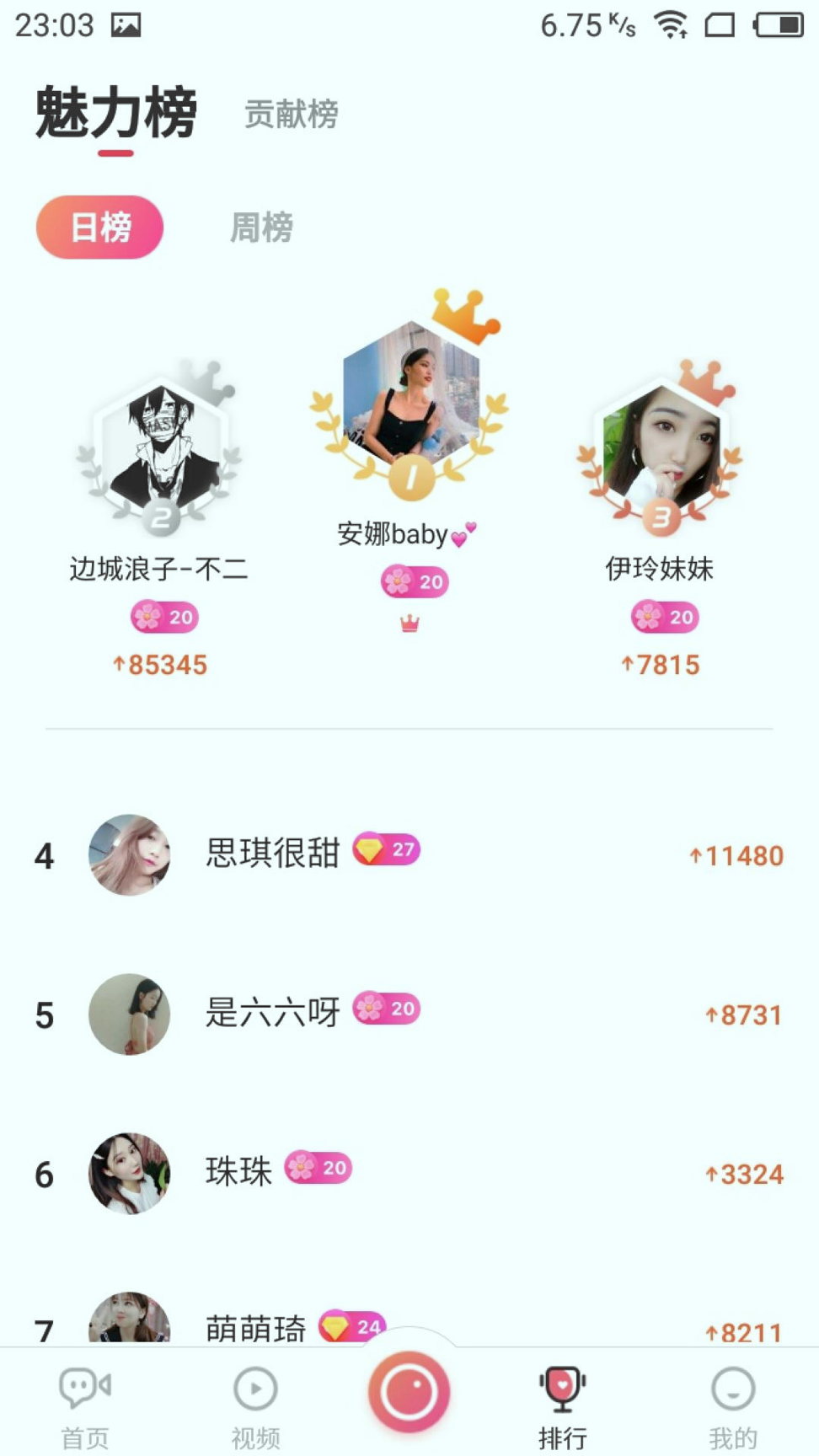Tap the red center record button
Viewport: 819px width, 1456px height.
pos(409,1392)
